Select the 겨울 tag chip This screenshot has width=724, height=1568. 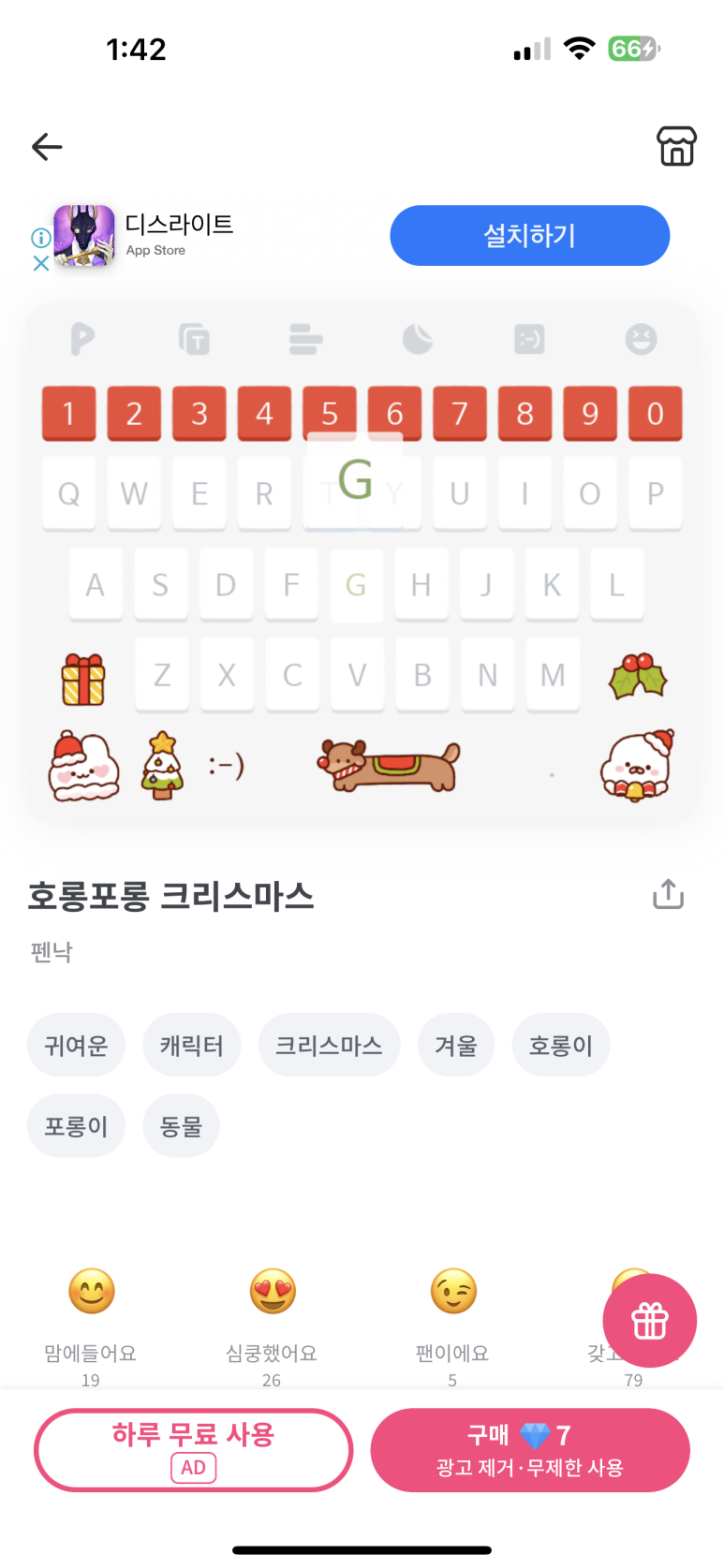coord(456,1045)
